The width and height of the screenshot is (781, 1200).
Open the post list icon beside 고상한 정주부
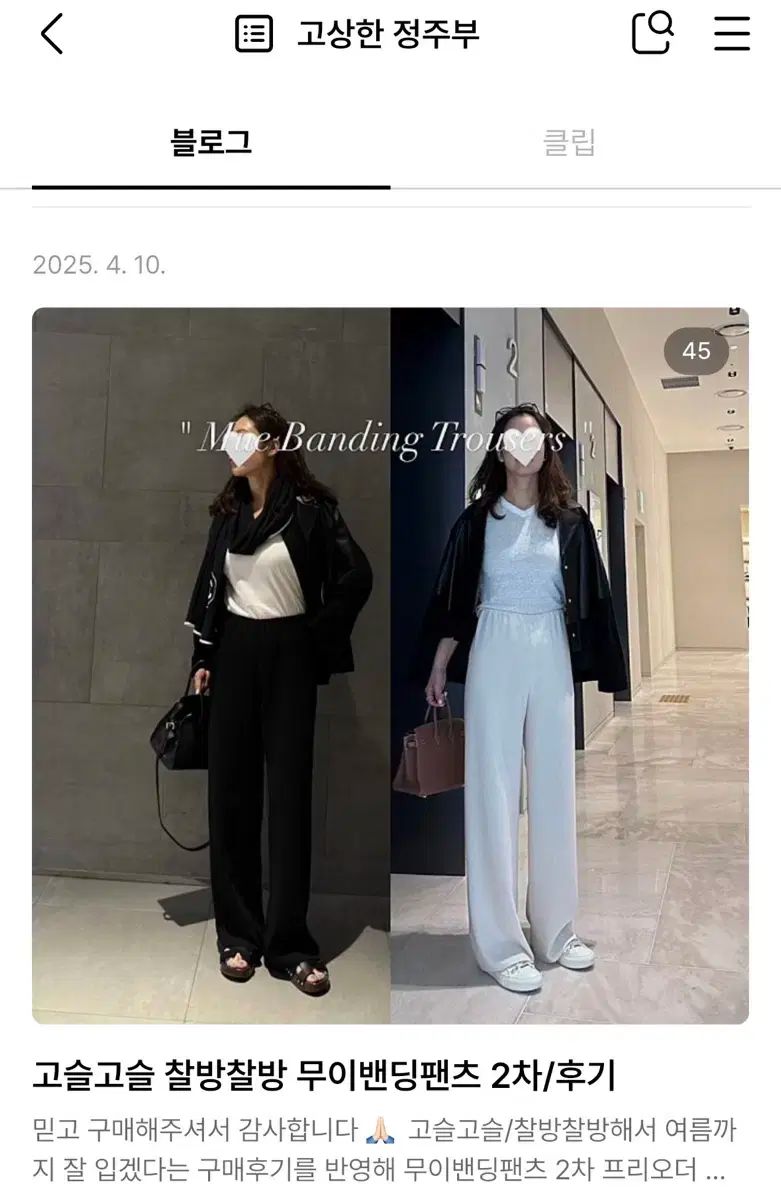[x=254, y=34]
